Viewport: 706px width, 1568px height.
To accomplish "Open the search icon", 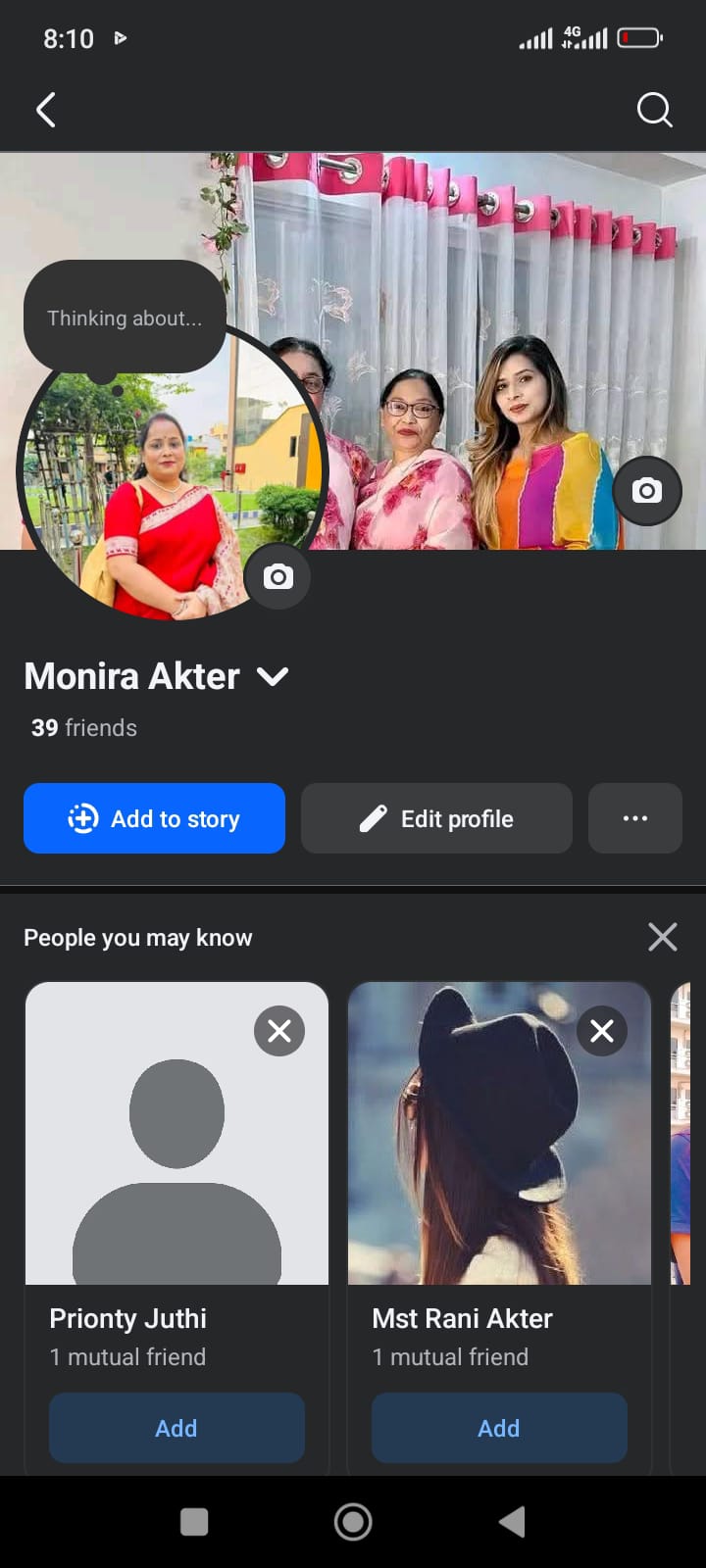I will (x=654, y=110).
